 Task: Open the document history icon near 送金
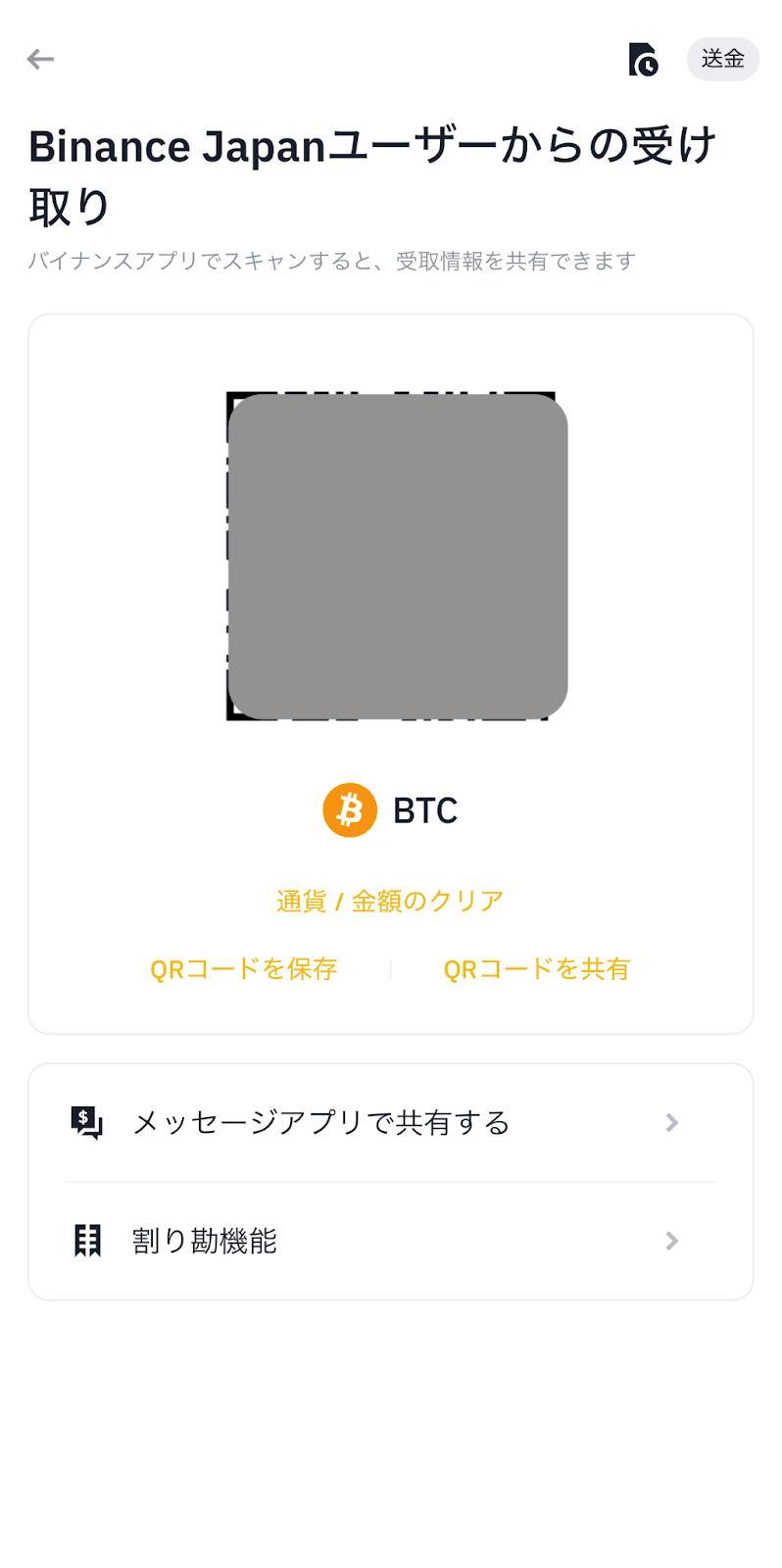(644, 59)
